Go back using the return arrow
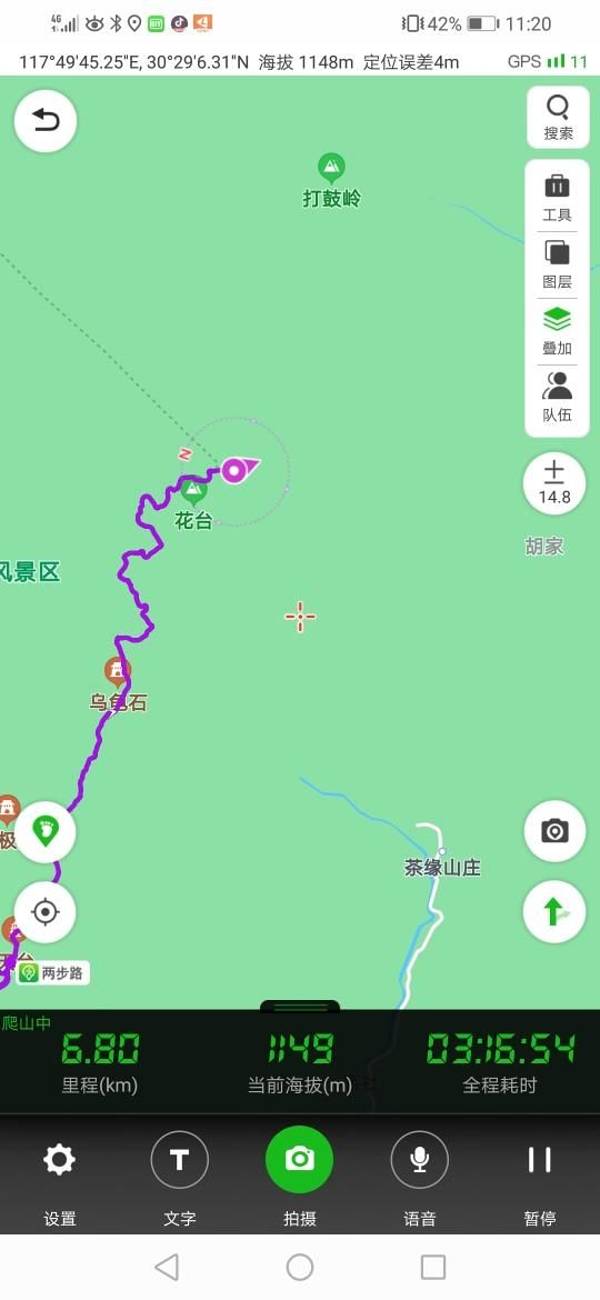 click(45, 121)
